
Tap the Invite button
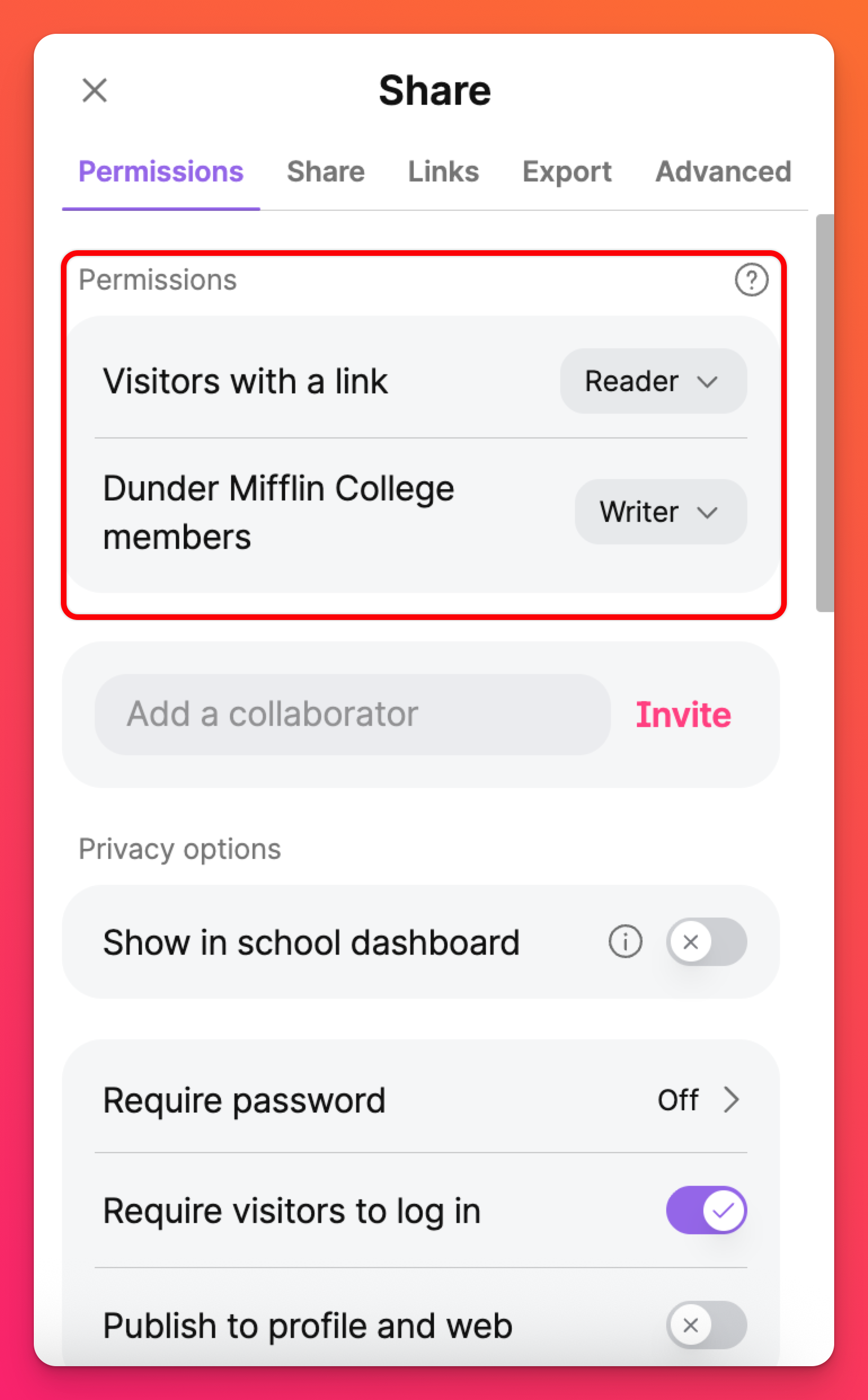(683, 715)
